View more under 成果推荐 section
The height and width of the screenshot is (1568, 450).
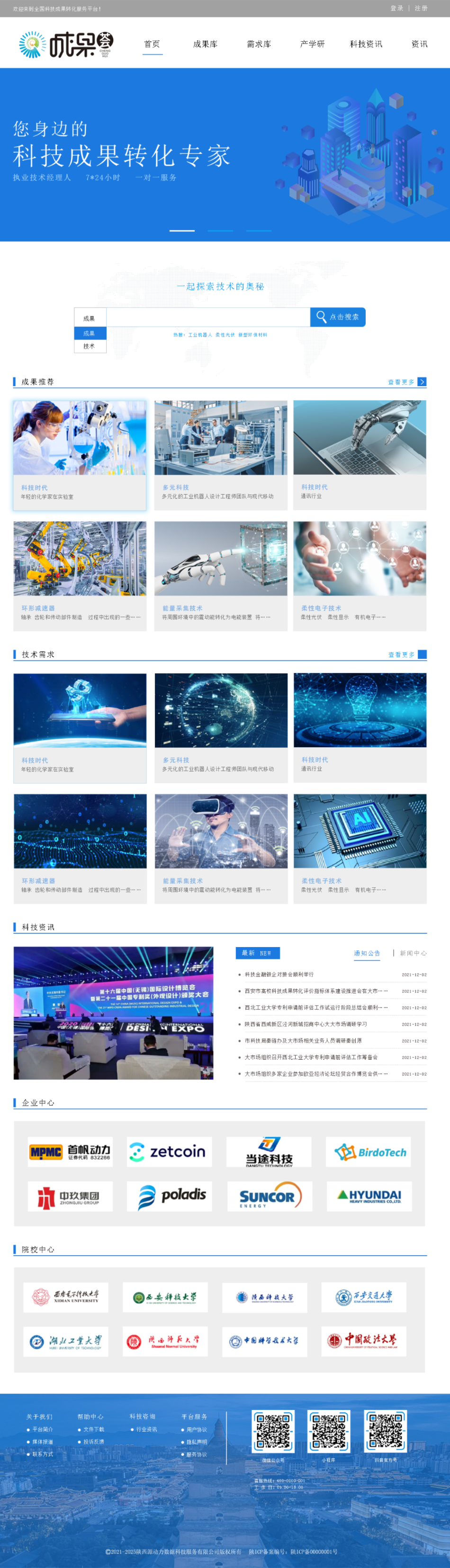click(x=407, y=381)
